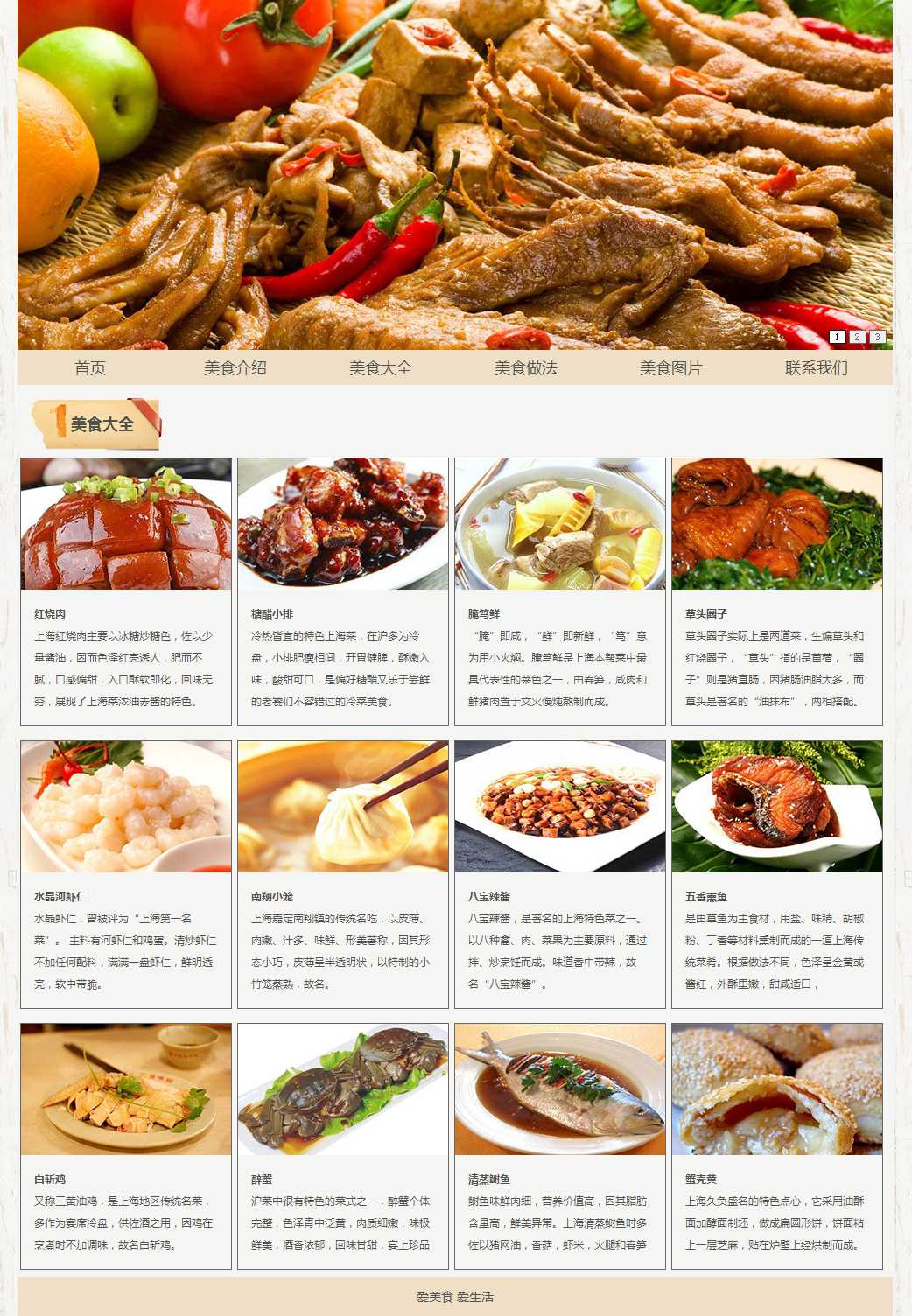Go to 美食介绍 page

[235, 368]
